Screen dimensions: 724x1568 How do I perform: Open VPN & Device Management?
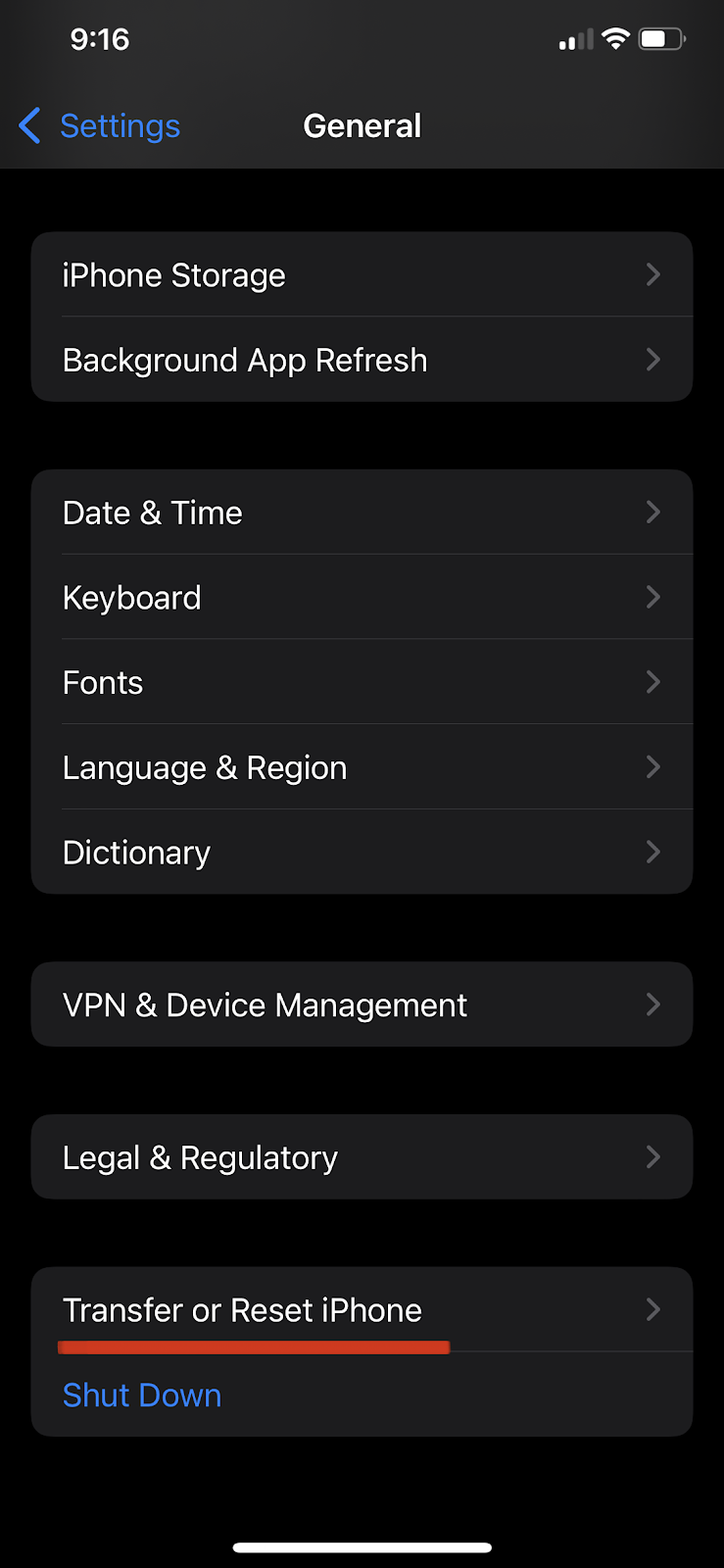[x=362, y=1004]
